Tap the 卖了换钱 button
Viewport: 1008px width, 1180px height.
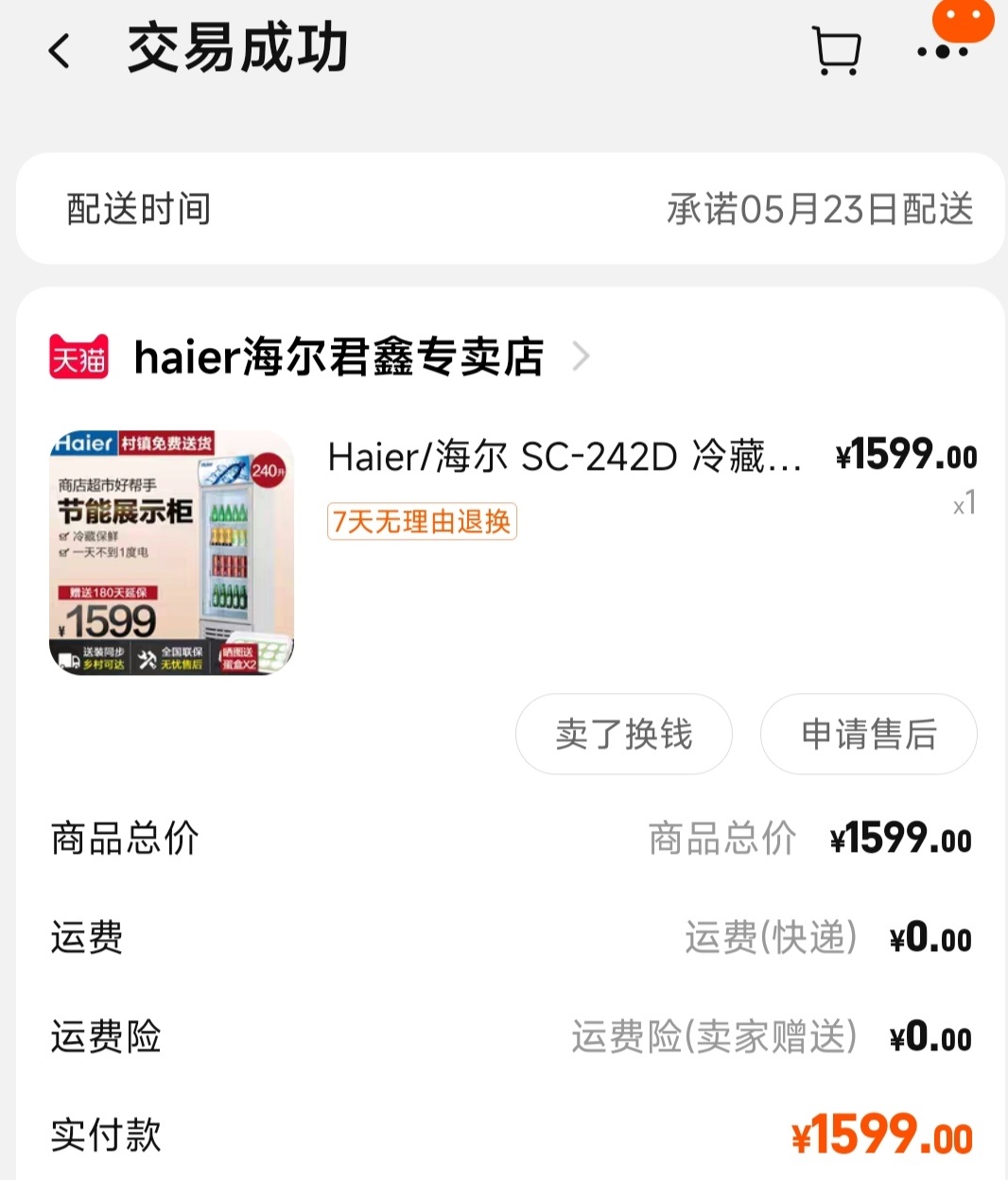tap(623, 735)
